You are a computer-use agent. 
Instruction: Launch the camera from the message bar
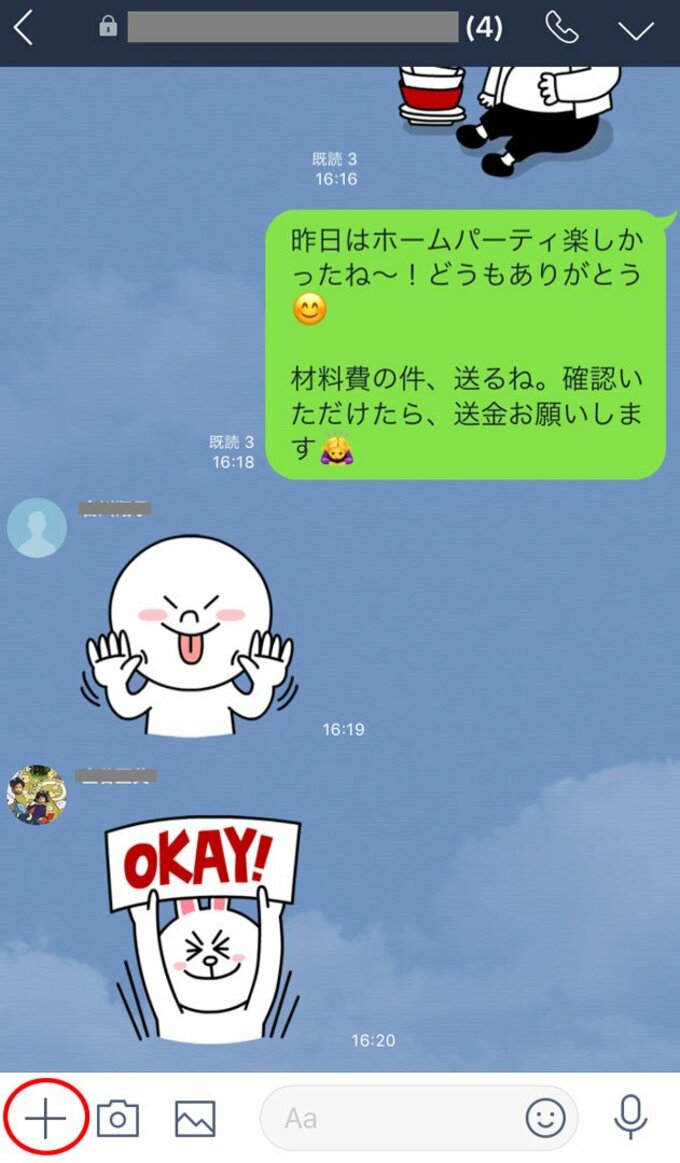click(118, 1118)
